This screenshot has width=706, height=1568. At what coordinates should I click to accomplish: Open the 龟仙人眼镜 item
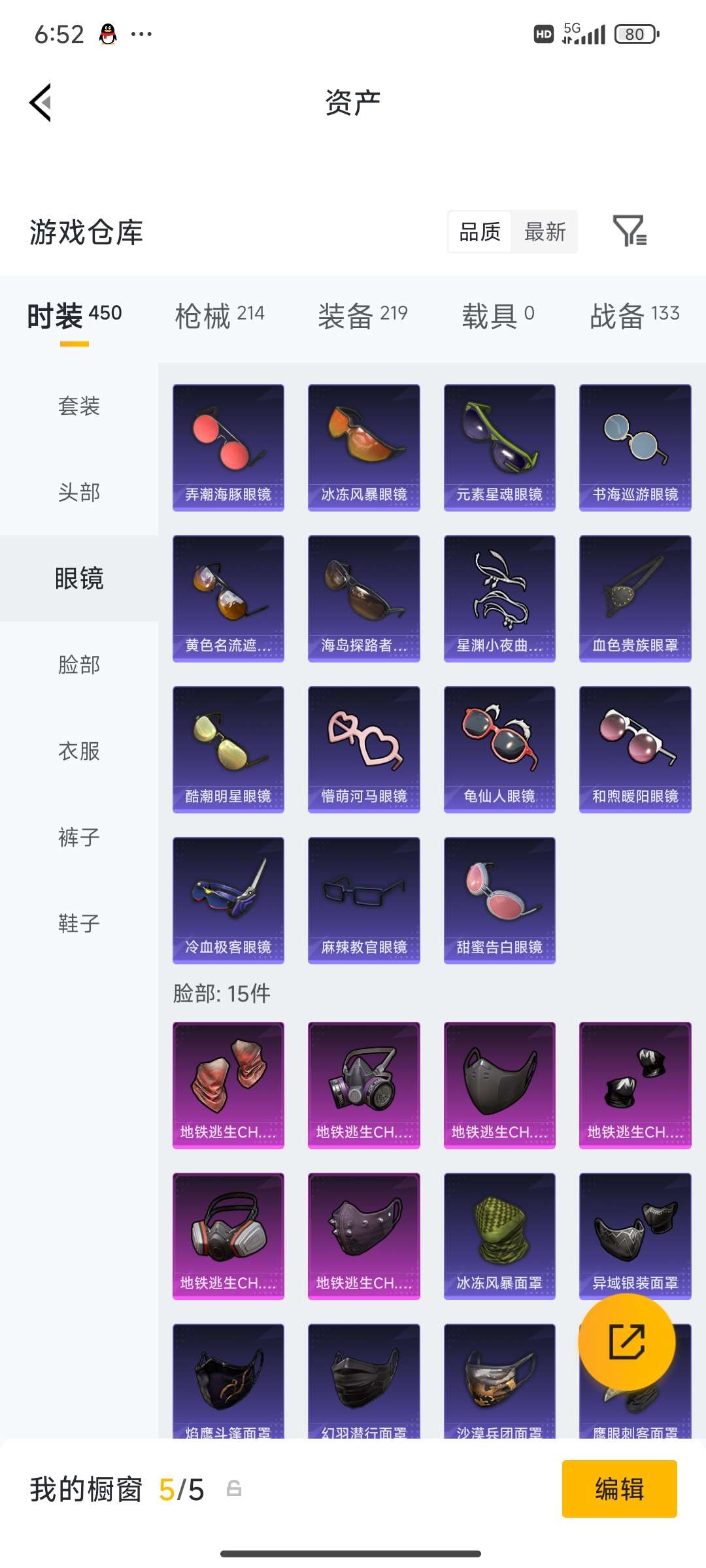[x=499, y=749]
